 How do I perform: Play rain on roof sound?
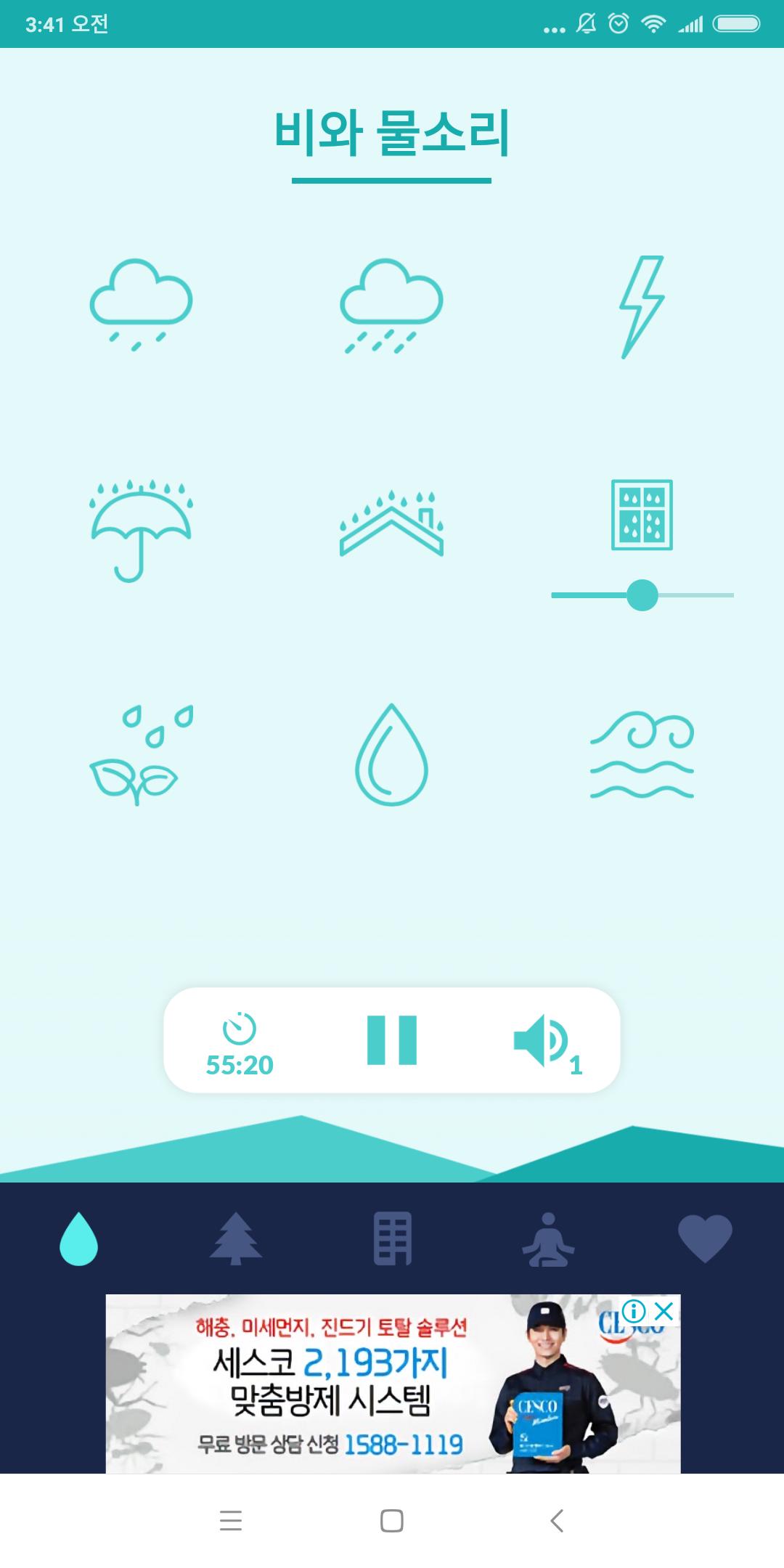click(391, 524)
